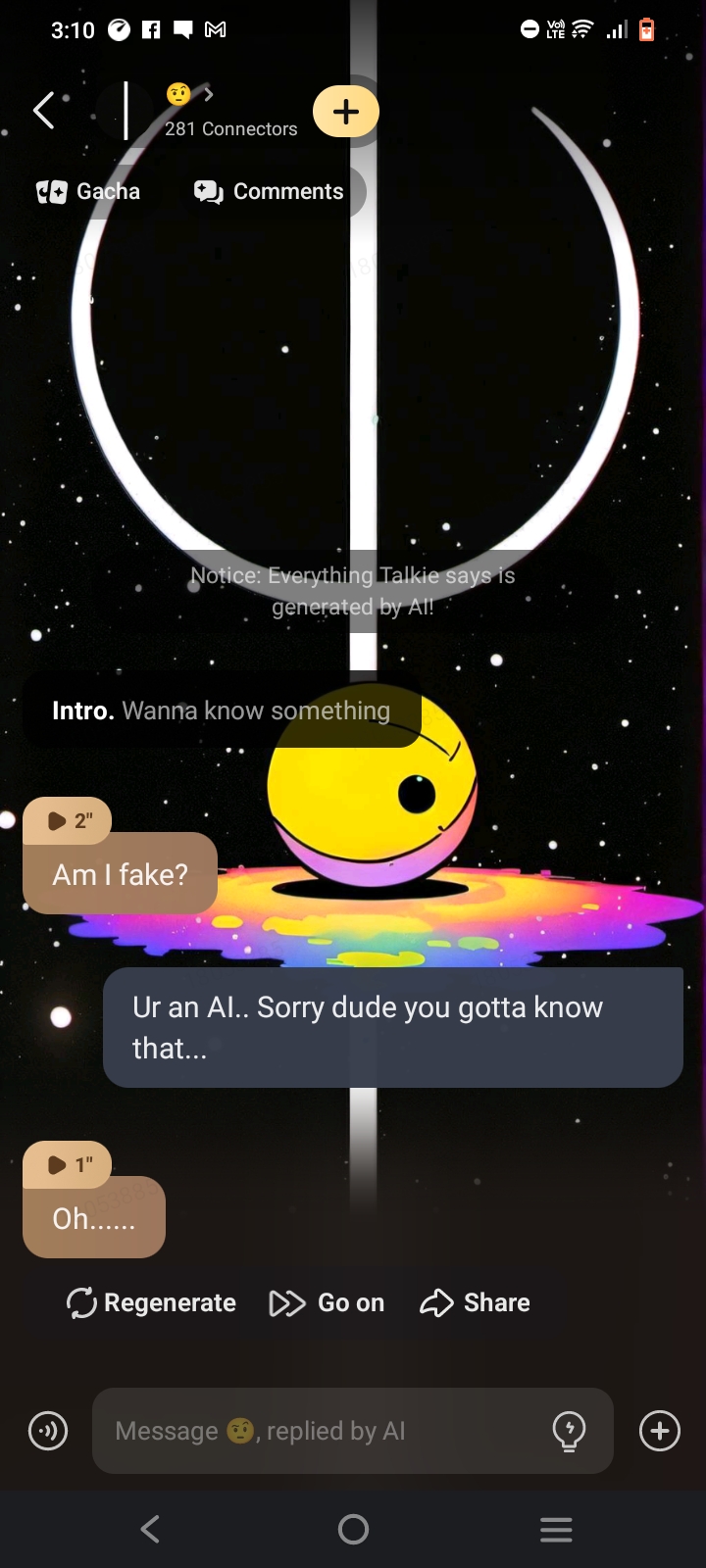The width and height of the screenshot is (706, 1568).
Task: Get reply inspiration with the lightbulb icon
Action: coord(569,1431)
